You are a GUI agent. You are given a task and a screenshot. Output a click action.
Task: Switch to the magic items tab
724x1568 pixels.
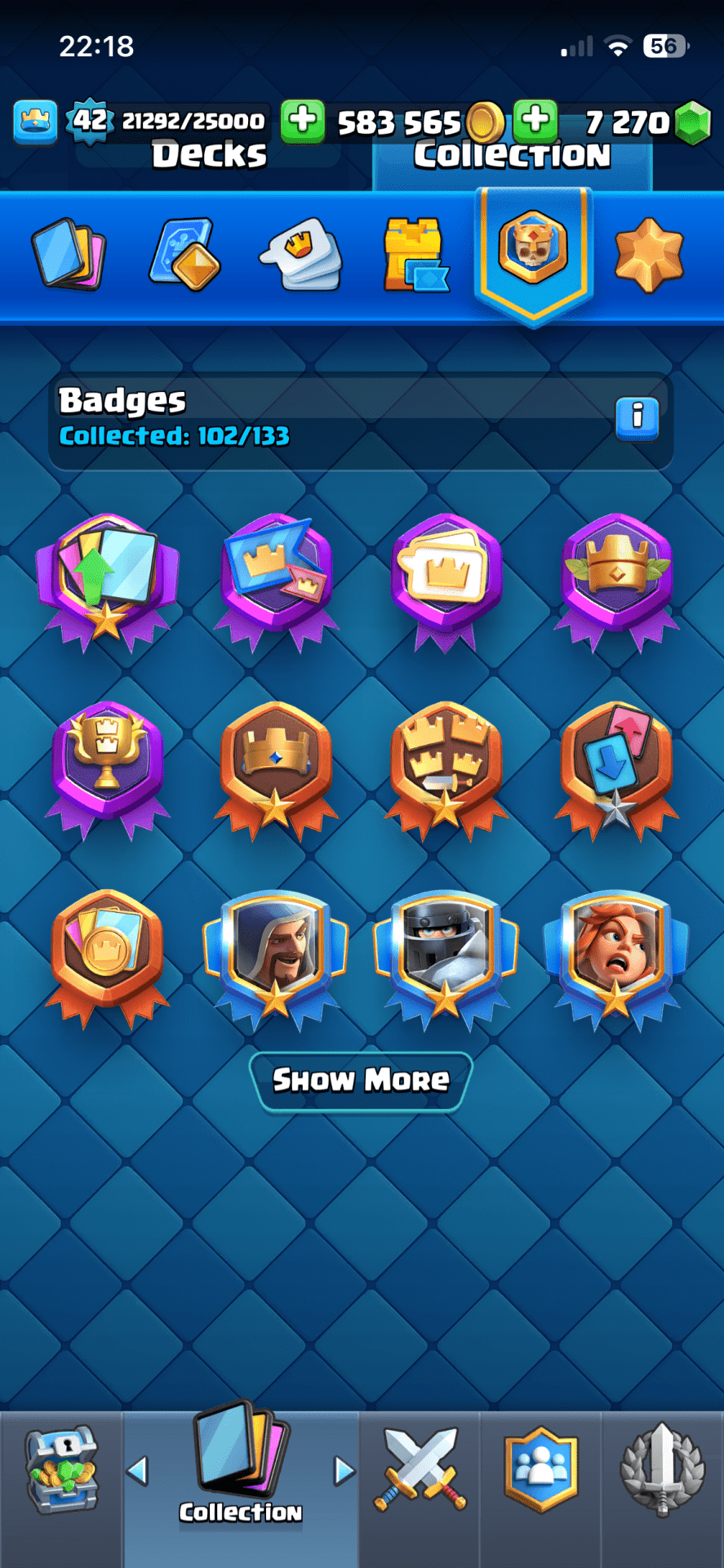click(184, 254)
